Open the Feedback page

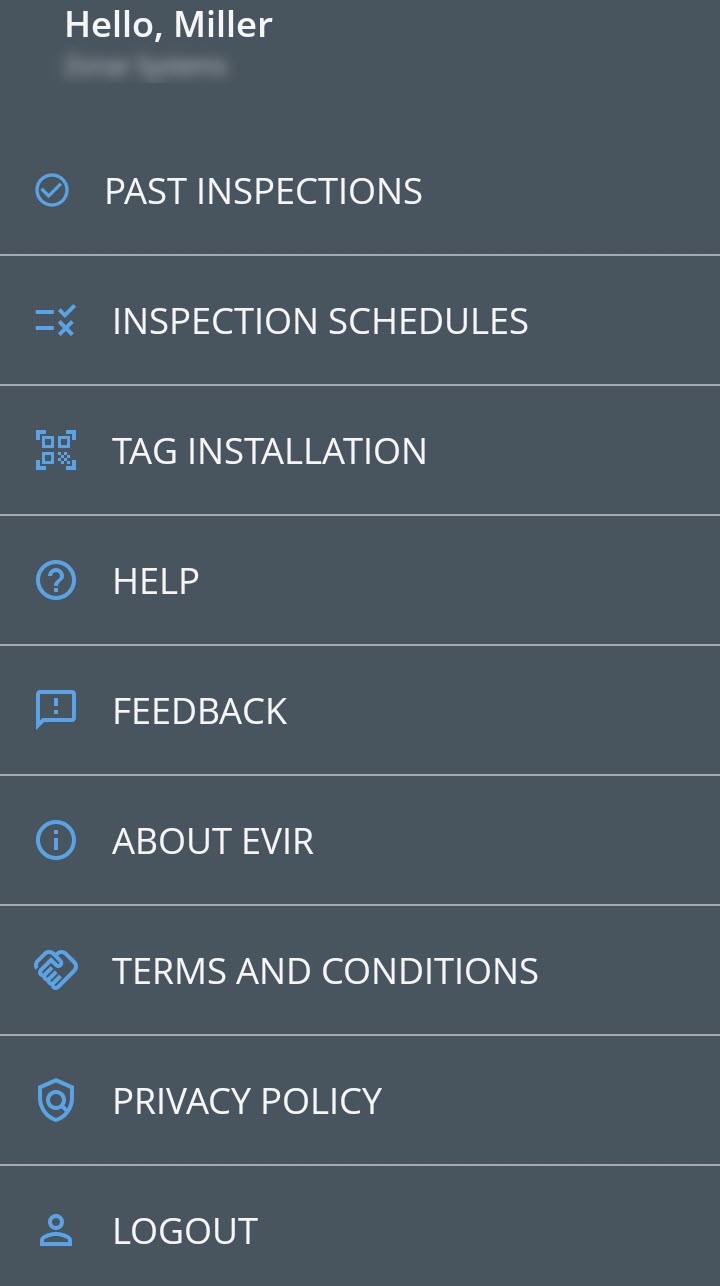[x=200, y=710]
